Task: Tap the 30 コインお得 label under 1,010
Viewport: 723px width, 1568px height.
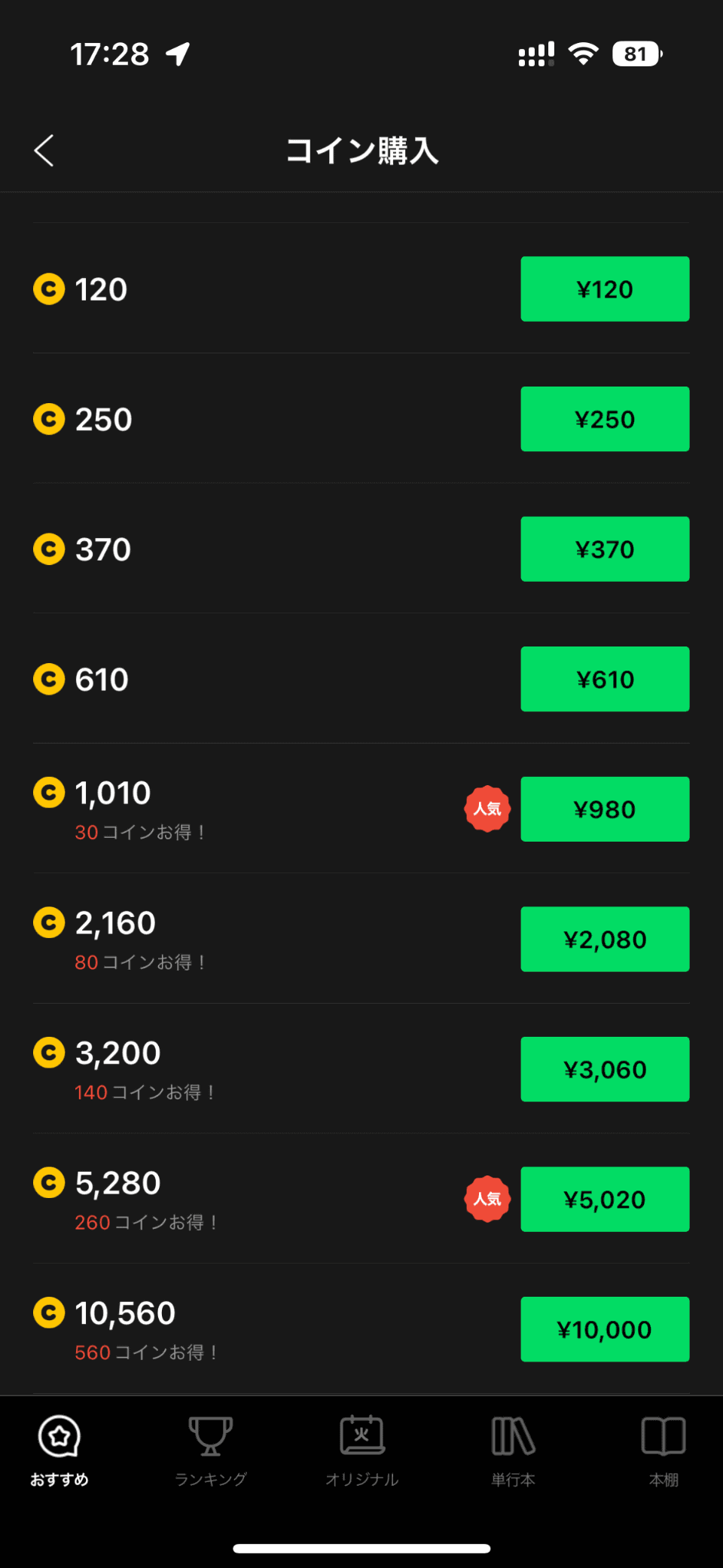Action: pyautogui.click(x=140, y=832)
